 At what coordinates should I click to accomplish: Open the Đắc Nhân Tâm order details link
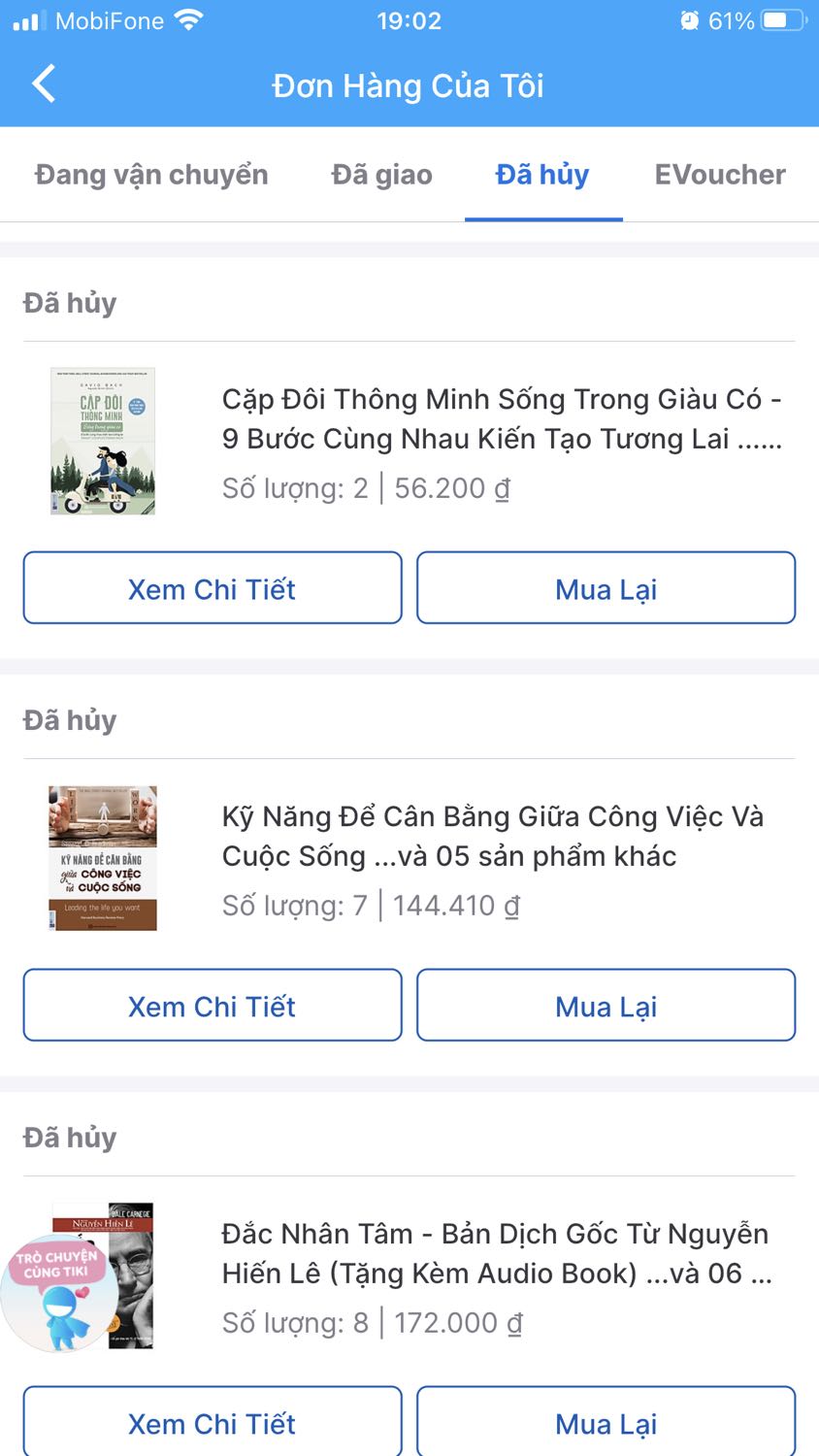(212, 1422)
